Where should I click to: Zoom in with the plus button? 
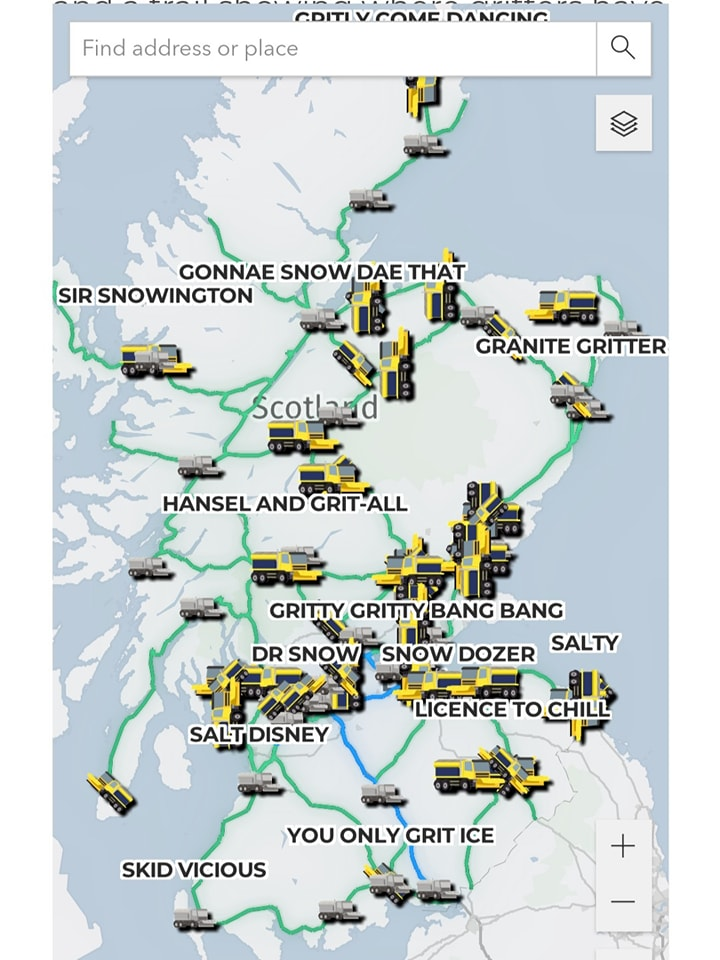click(623, 847)
